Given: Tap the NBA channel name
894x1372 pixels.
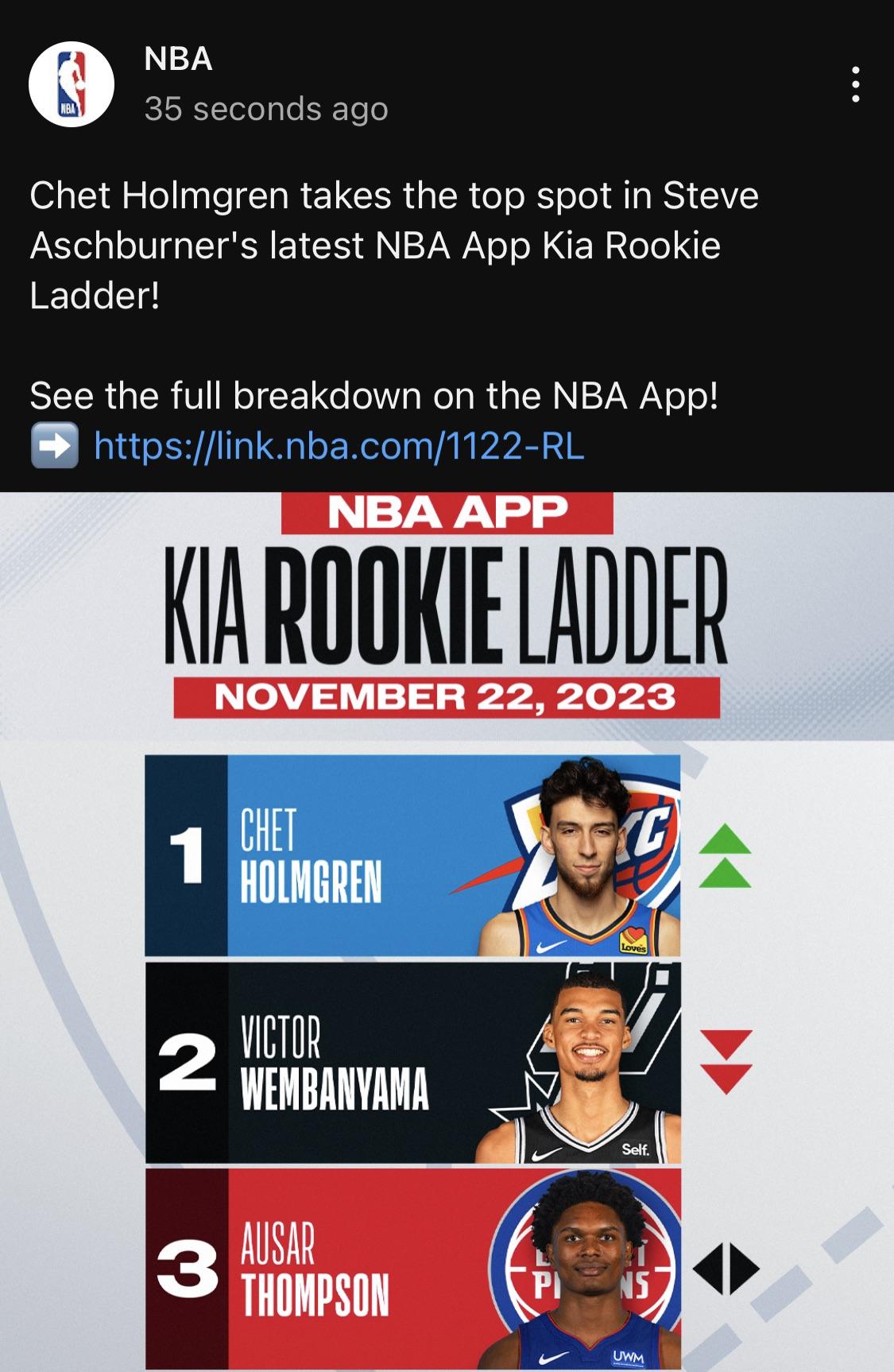Looking at the screenshot, I should [179, 60].
